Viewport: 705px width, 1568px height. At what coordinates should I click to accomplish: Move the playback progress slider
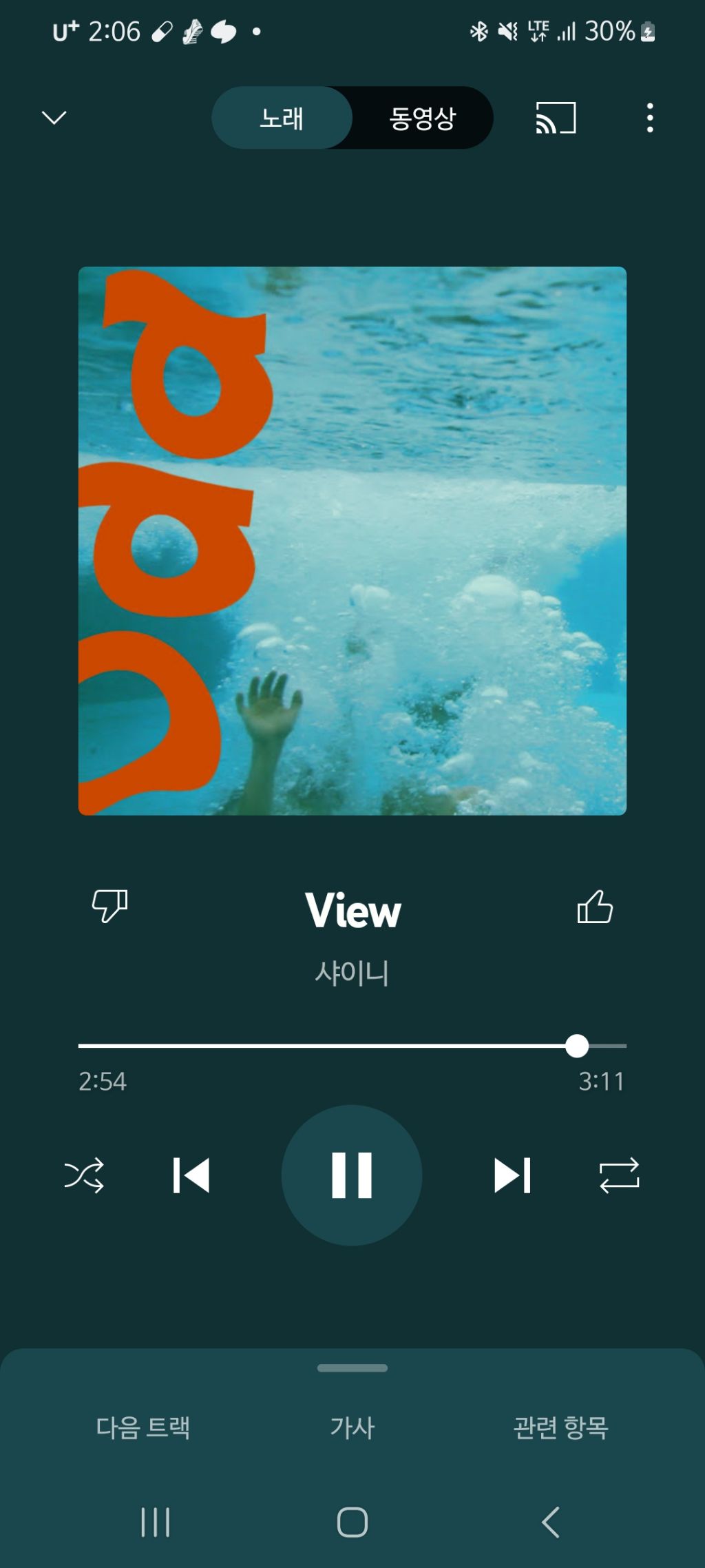[577, 1046]
